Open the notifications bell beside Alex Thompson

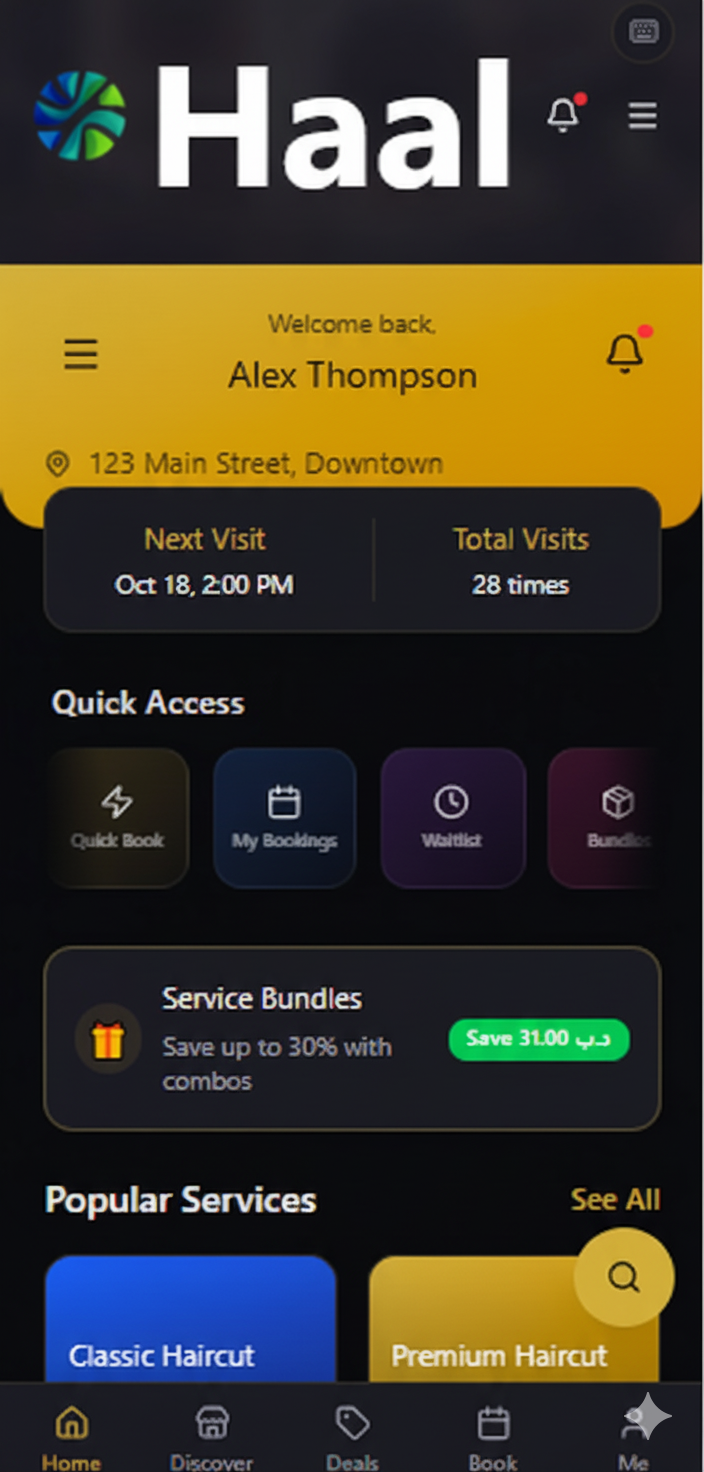tap(625, 353)
